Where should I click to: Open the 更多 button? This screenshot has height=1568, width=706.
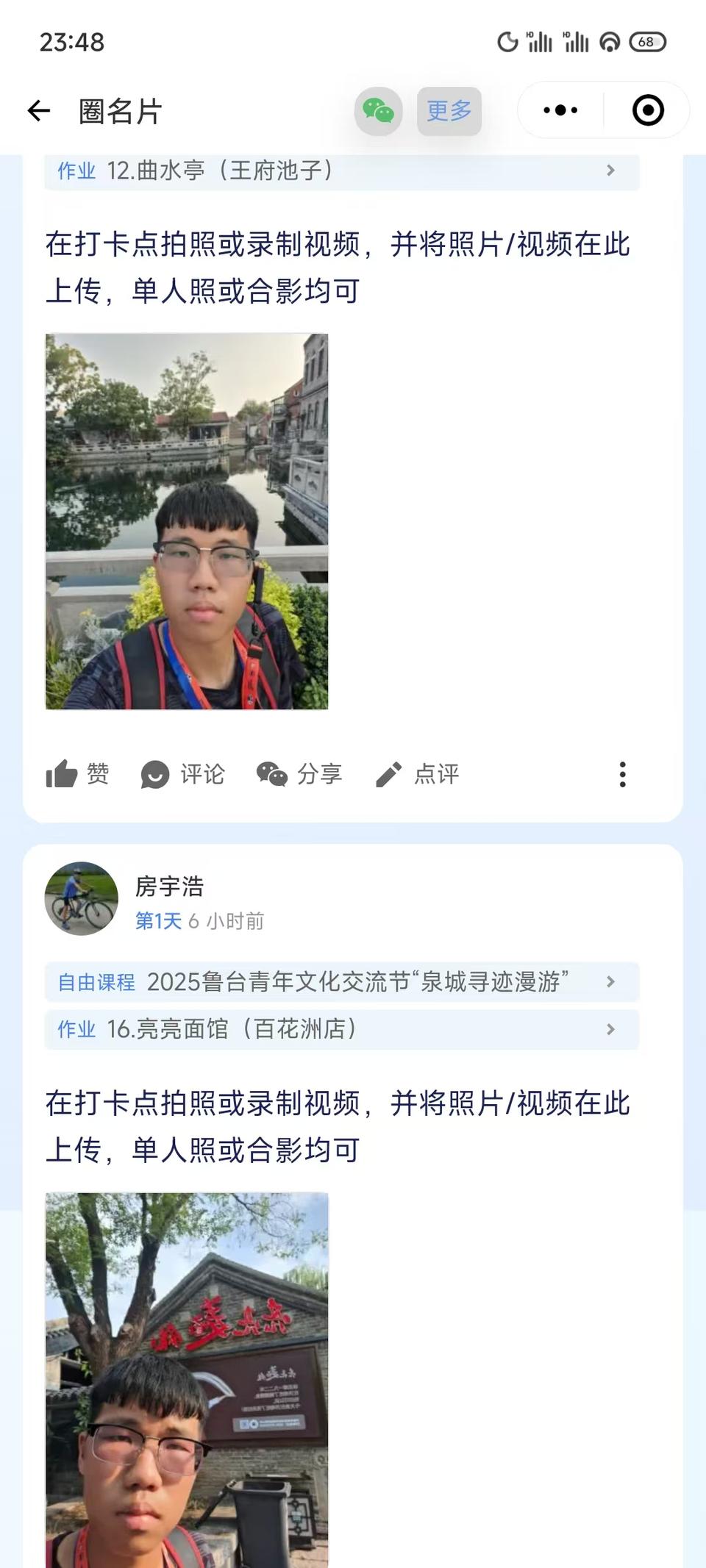coord(449,112)
